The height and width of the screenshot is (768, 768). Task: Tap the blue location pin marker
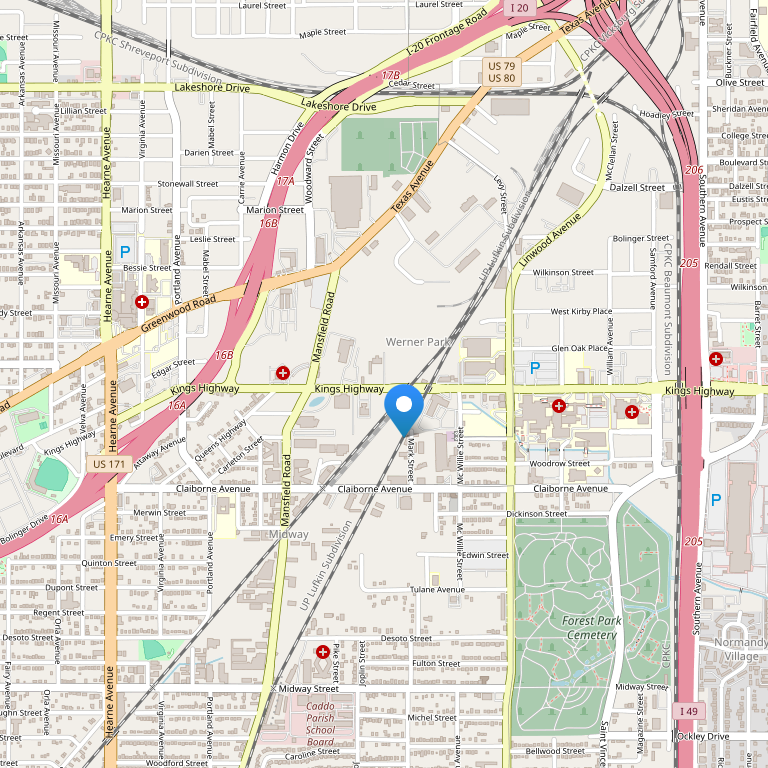pos(404,406)
